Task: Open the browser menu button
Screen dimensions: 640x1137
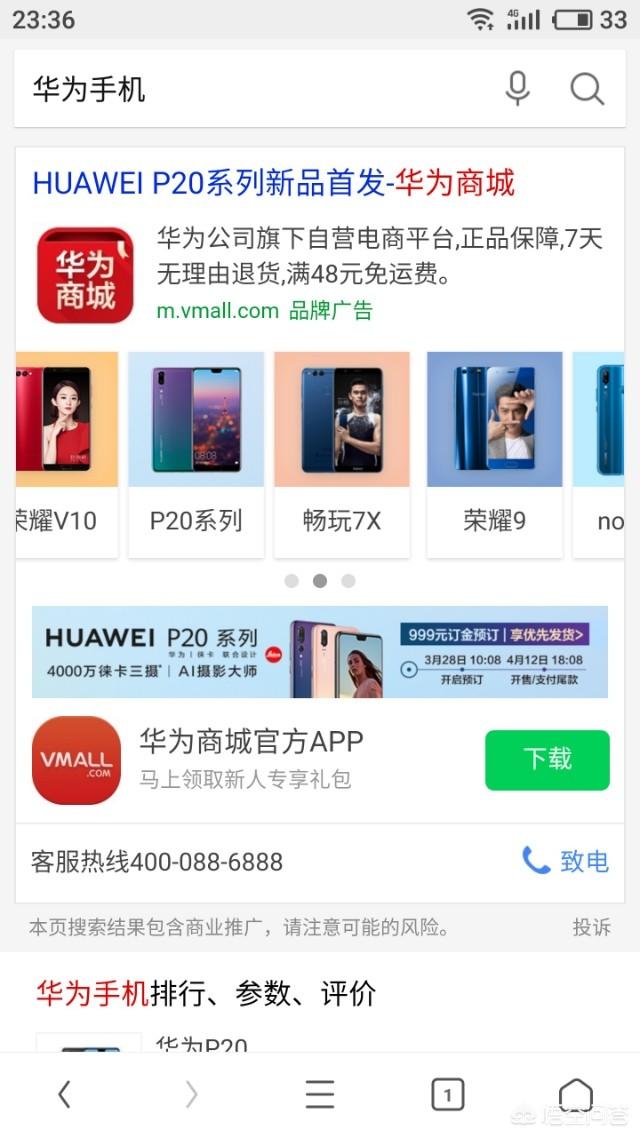Action: 320,1095
